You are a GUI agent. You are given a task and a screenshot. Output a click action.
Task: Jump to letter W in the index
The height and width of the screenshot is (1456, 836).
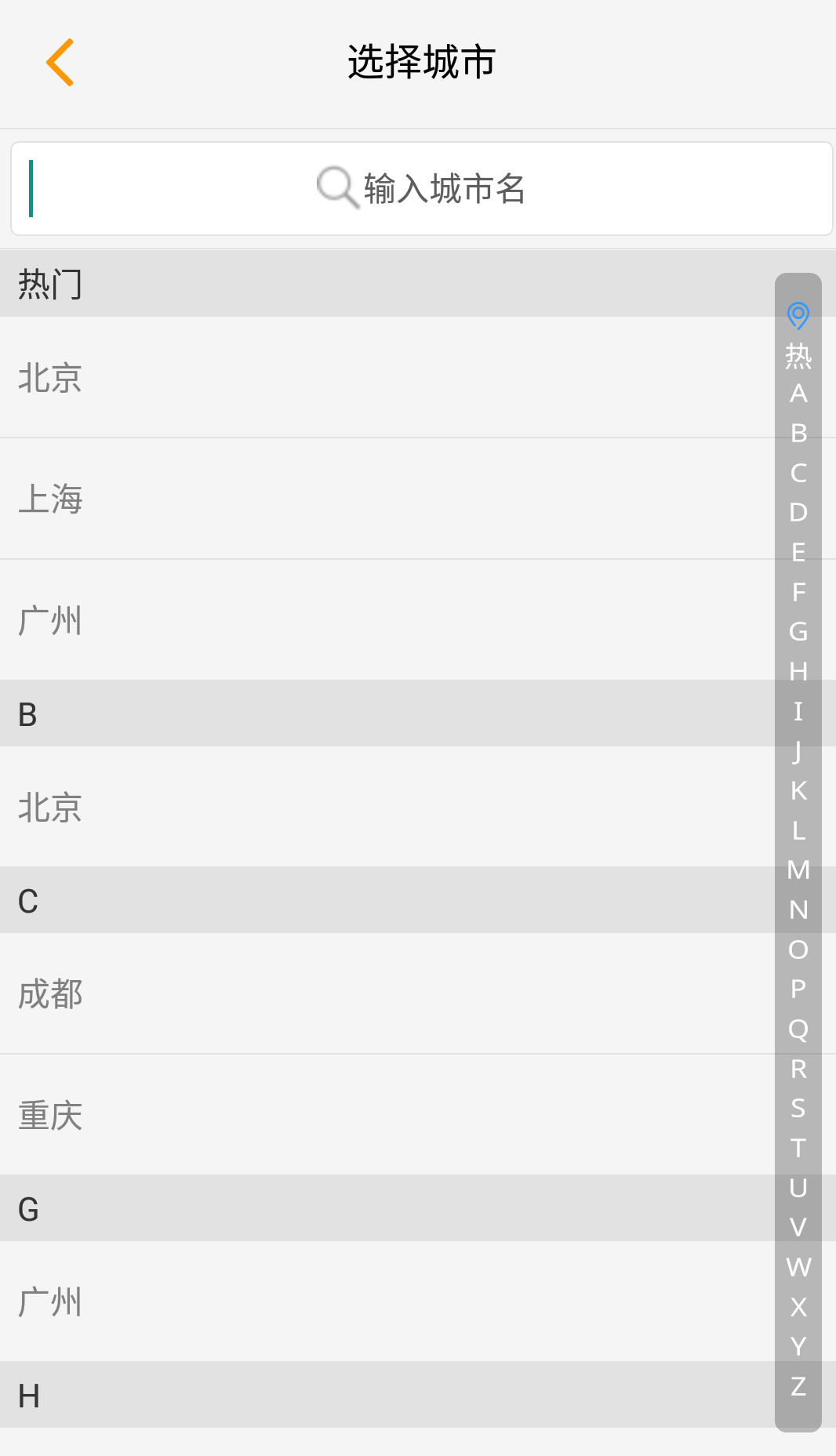tap(798, 1267)
